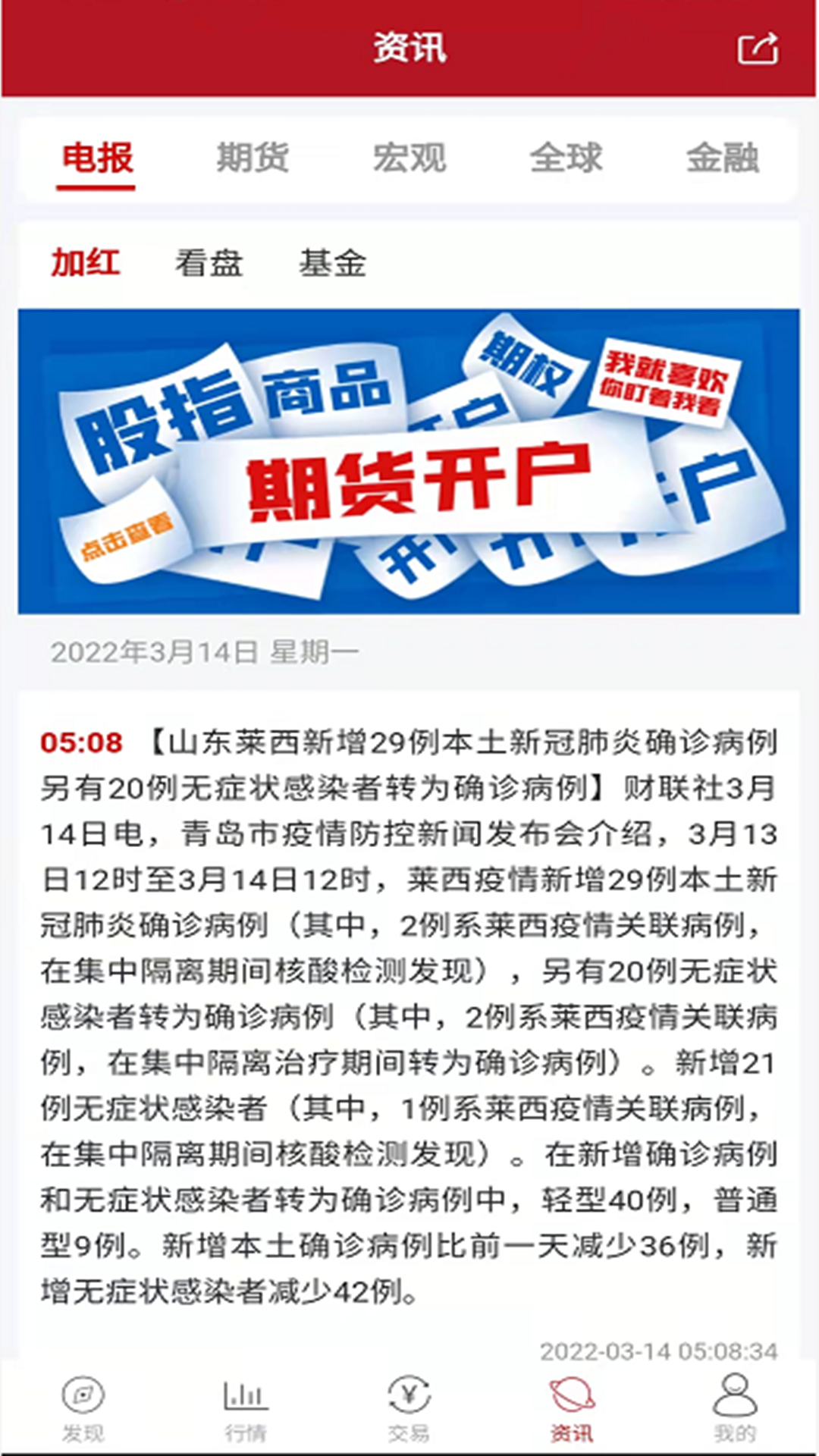This screenshot has height=1456, width=819.
Task: Open the 宏观 news tab
Action: pos(409,158)
